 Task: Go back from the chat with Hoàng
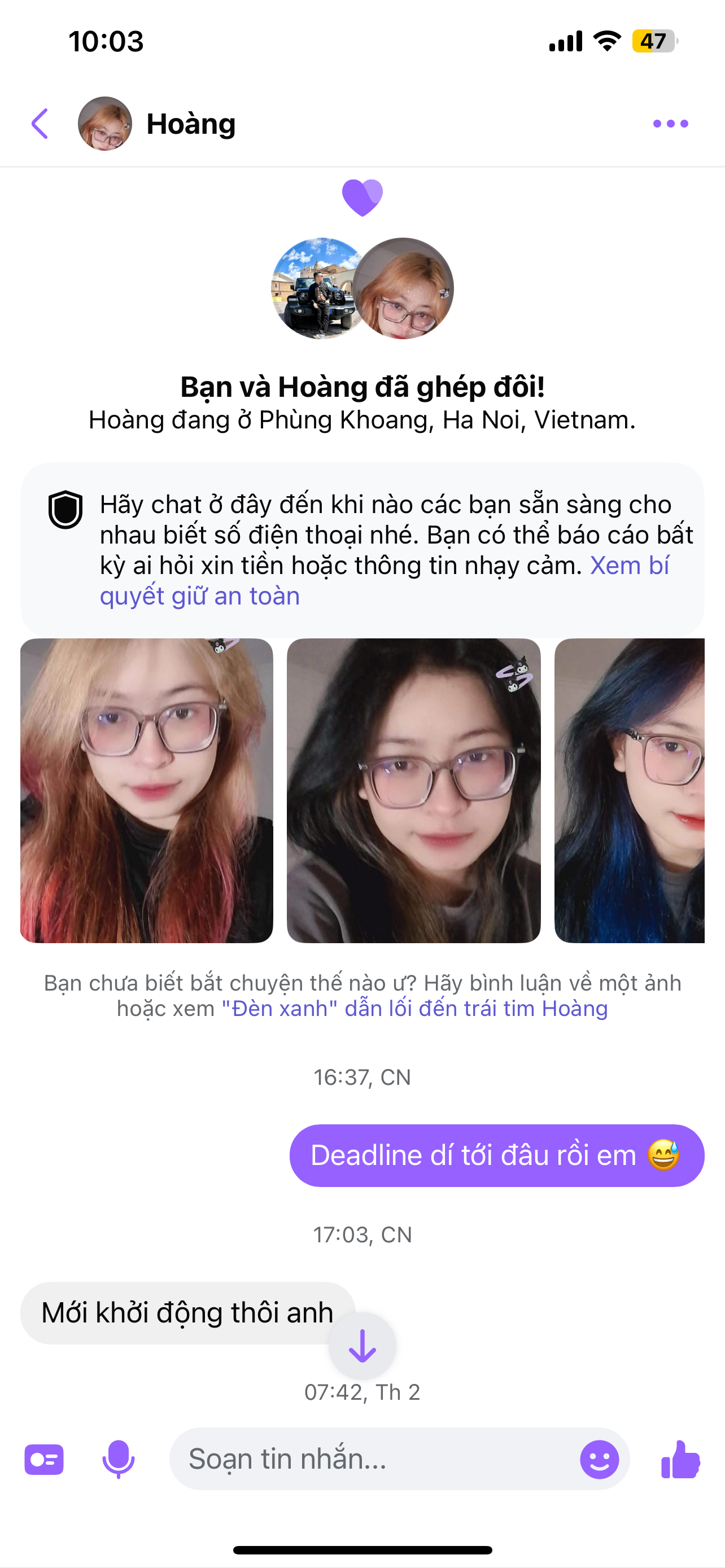point(40,124)
